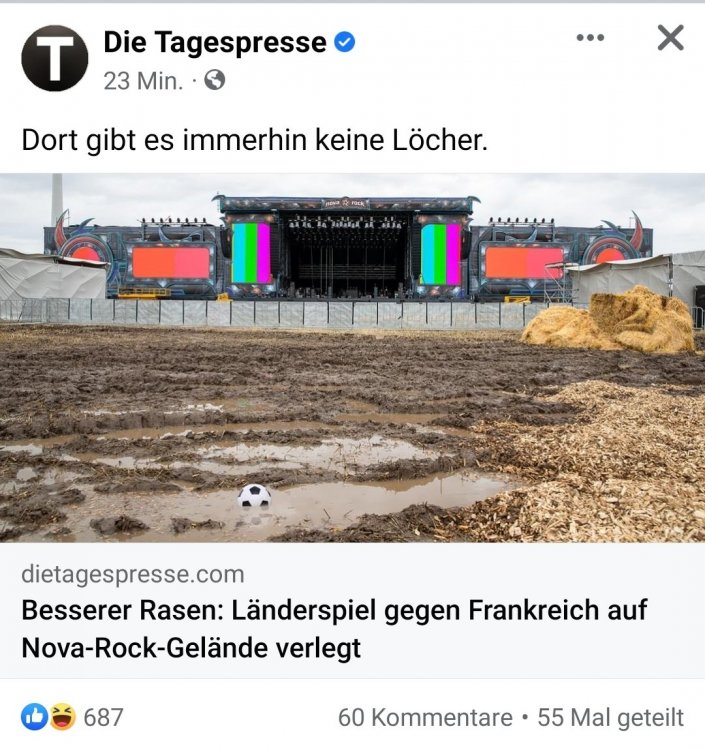The image size is (705, 750).
Task: Dismiss the post with the X
Action: click(670, 38)
